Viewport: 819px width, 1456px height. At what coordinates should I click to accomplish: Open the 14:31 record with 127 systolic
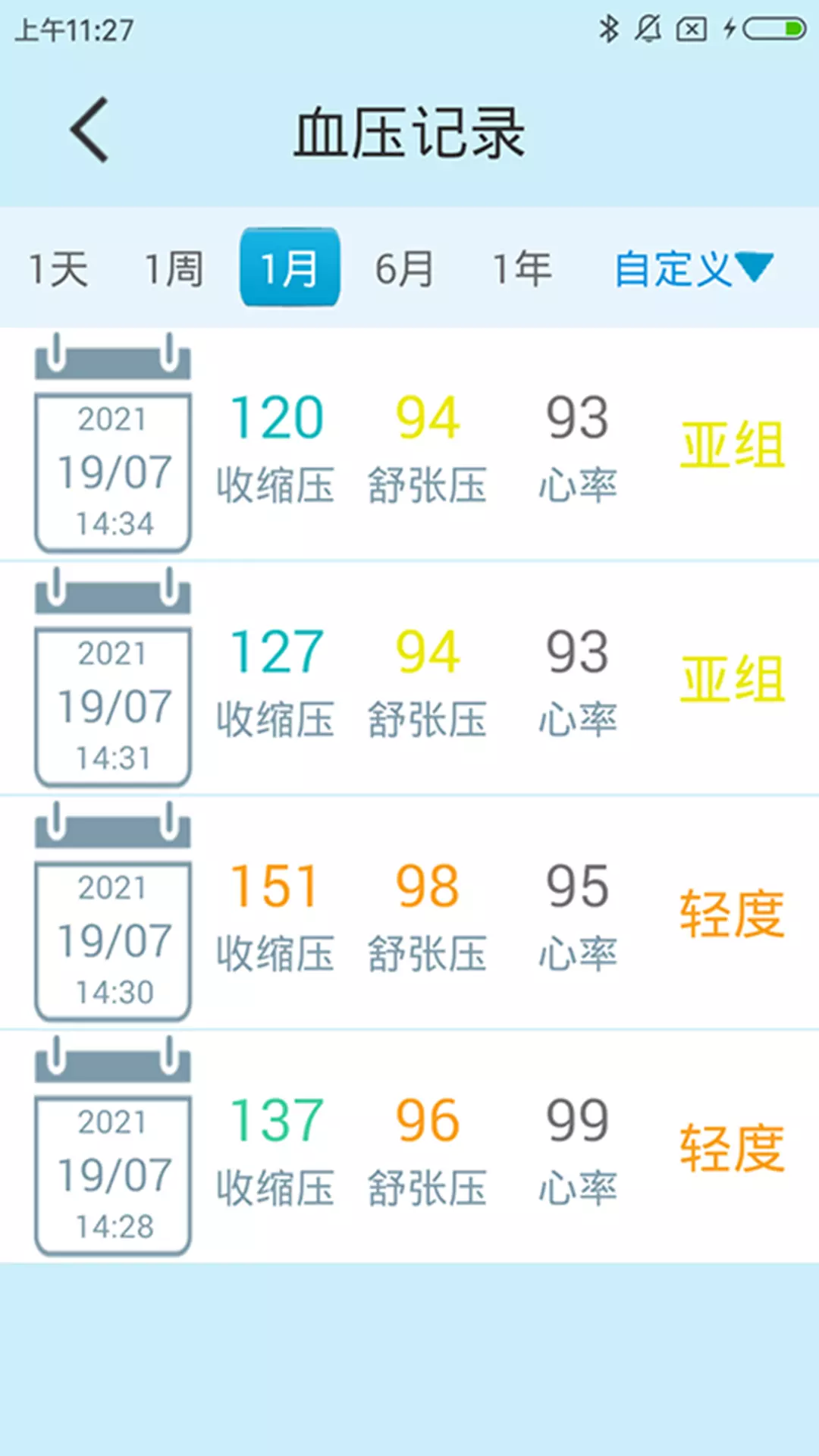click(x=409, y=679)
